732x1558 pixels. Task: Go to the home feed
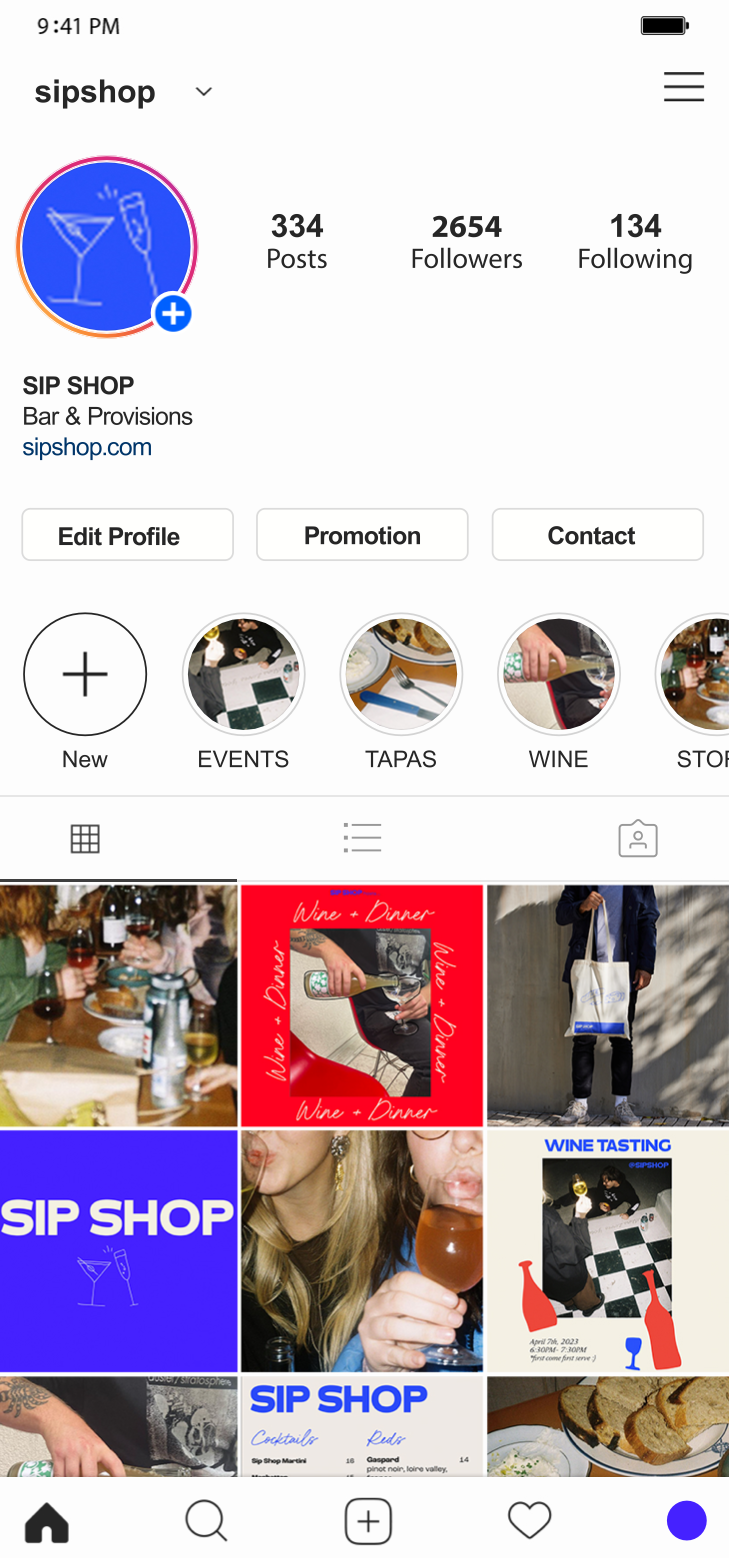[x=47, y=1522]
